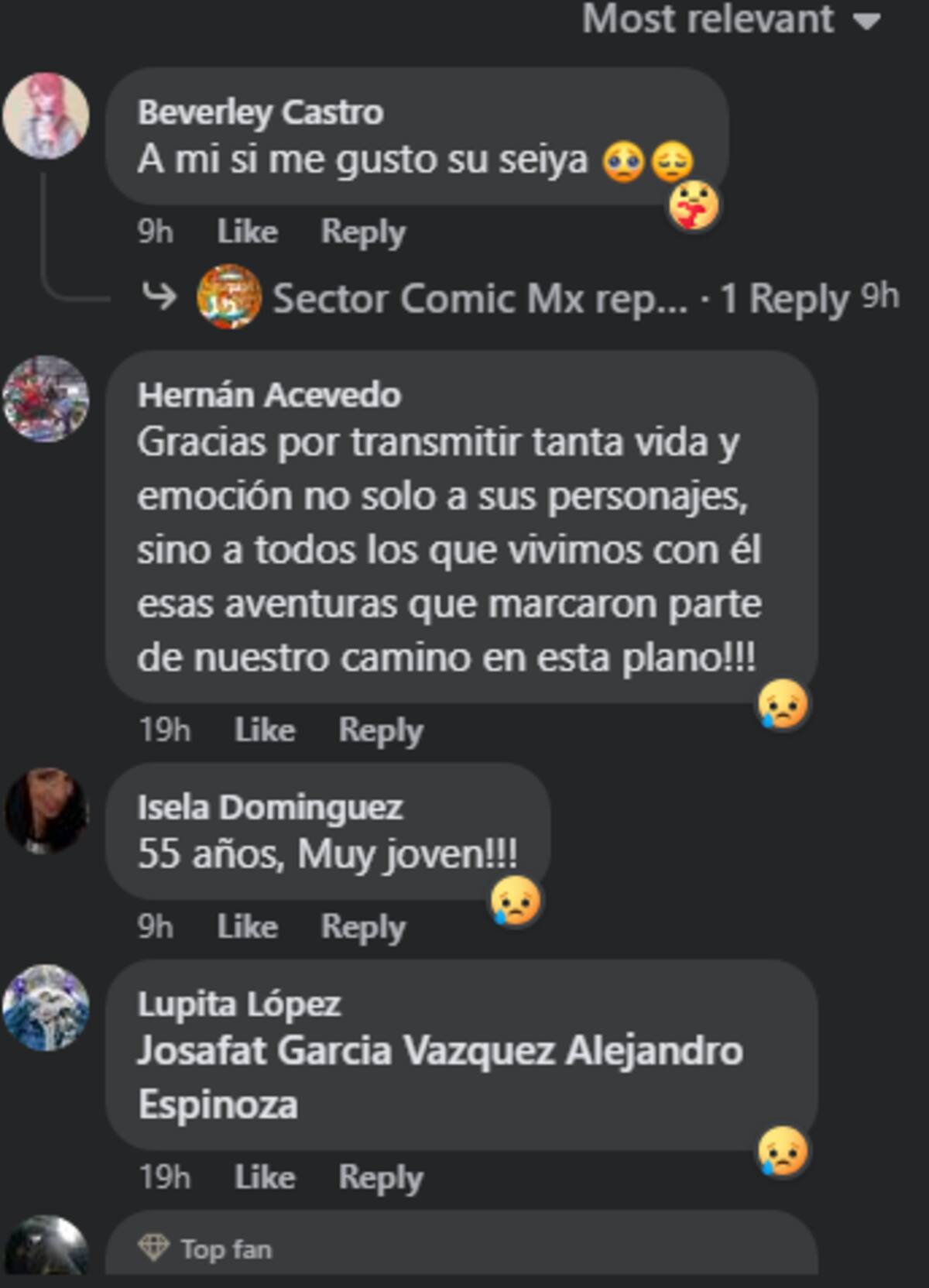This screenshot has width=929, height=1288.
Task: Open Hernán Acevedo's profile from his name
Action: coord(270,396)
